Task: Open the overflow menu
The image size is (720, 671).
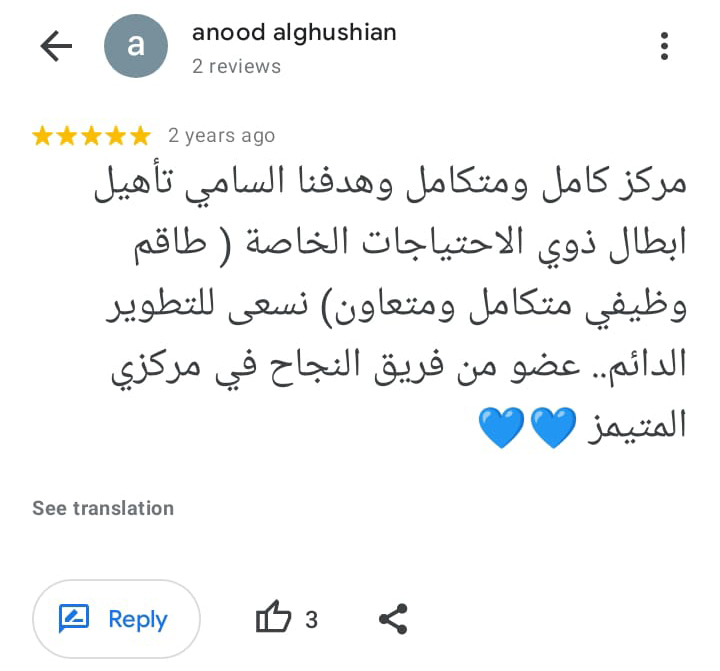Action: 665,46
